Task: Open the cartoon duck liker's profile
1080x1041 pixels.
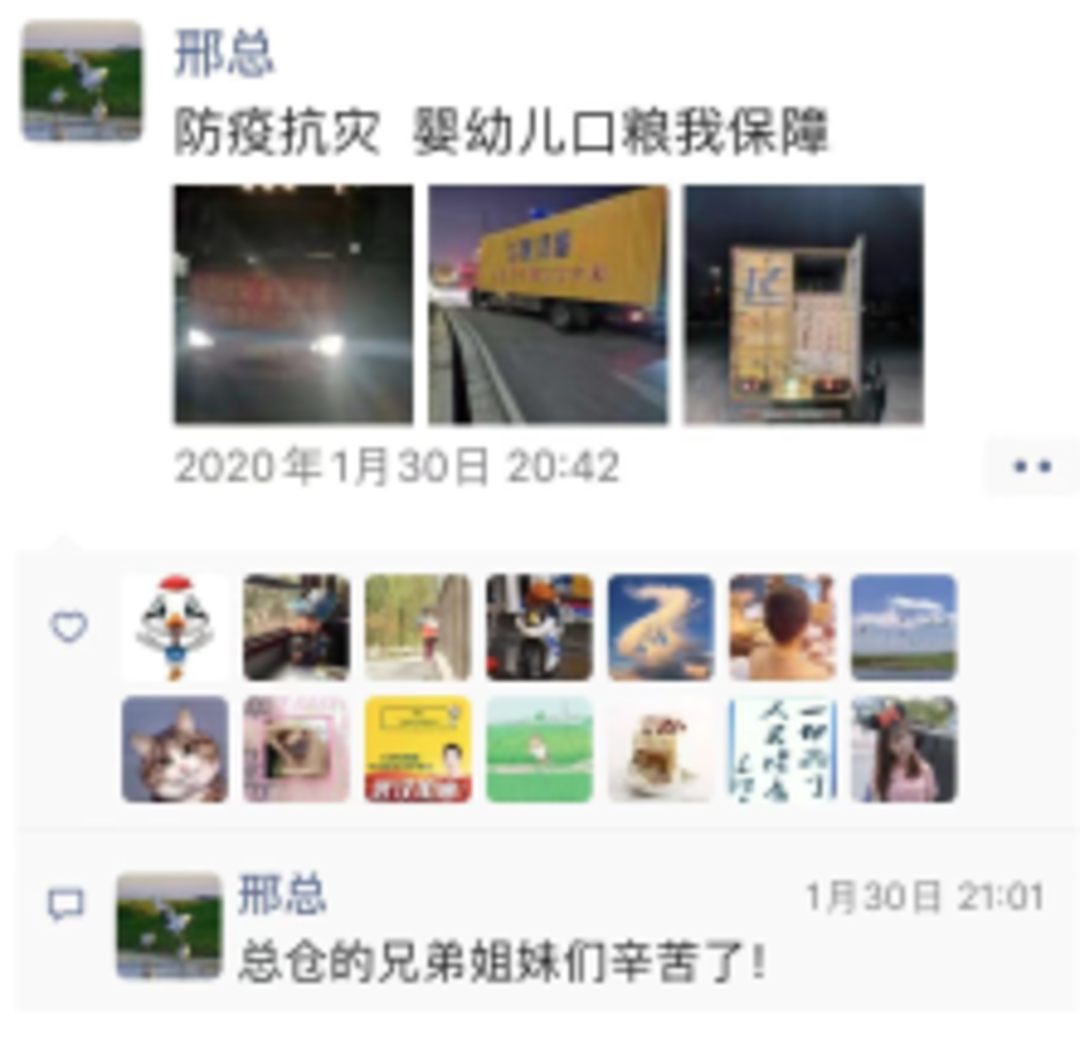Action: pos(175,627)
